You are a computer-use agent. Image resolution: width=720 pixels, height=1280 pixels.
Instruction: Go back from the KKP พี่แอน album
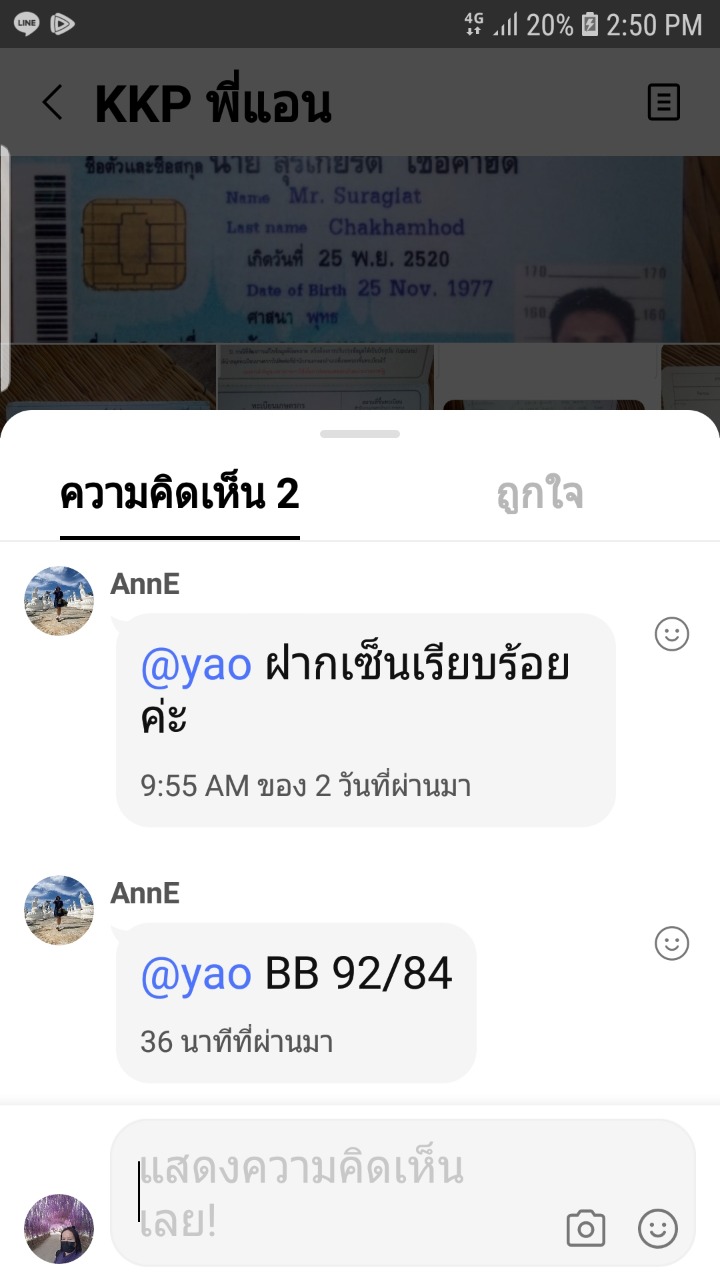(52, 103)
